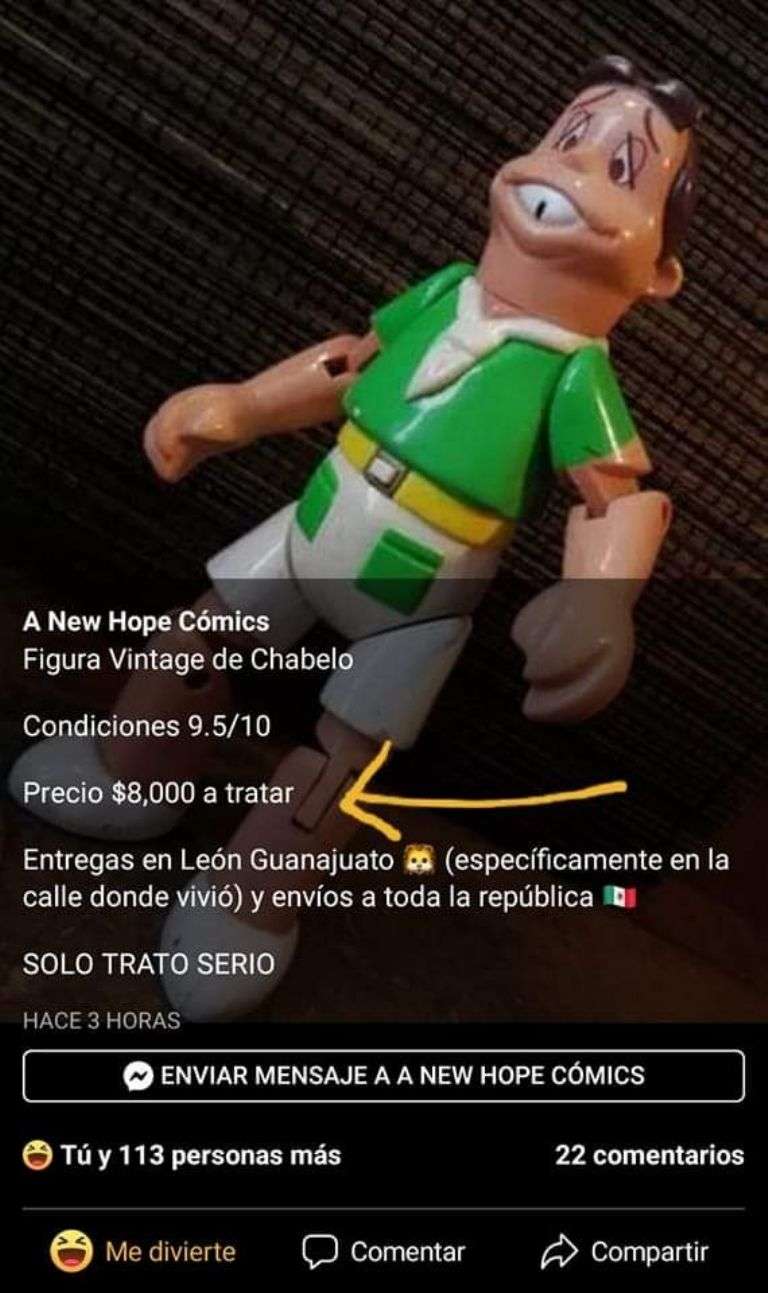This screenshot has width=768, height=1293.
Task: Send message to A New Hope Cómics
Action: click(384, 1076)
